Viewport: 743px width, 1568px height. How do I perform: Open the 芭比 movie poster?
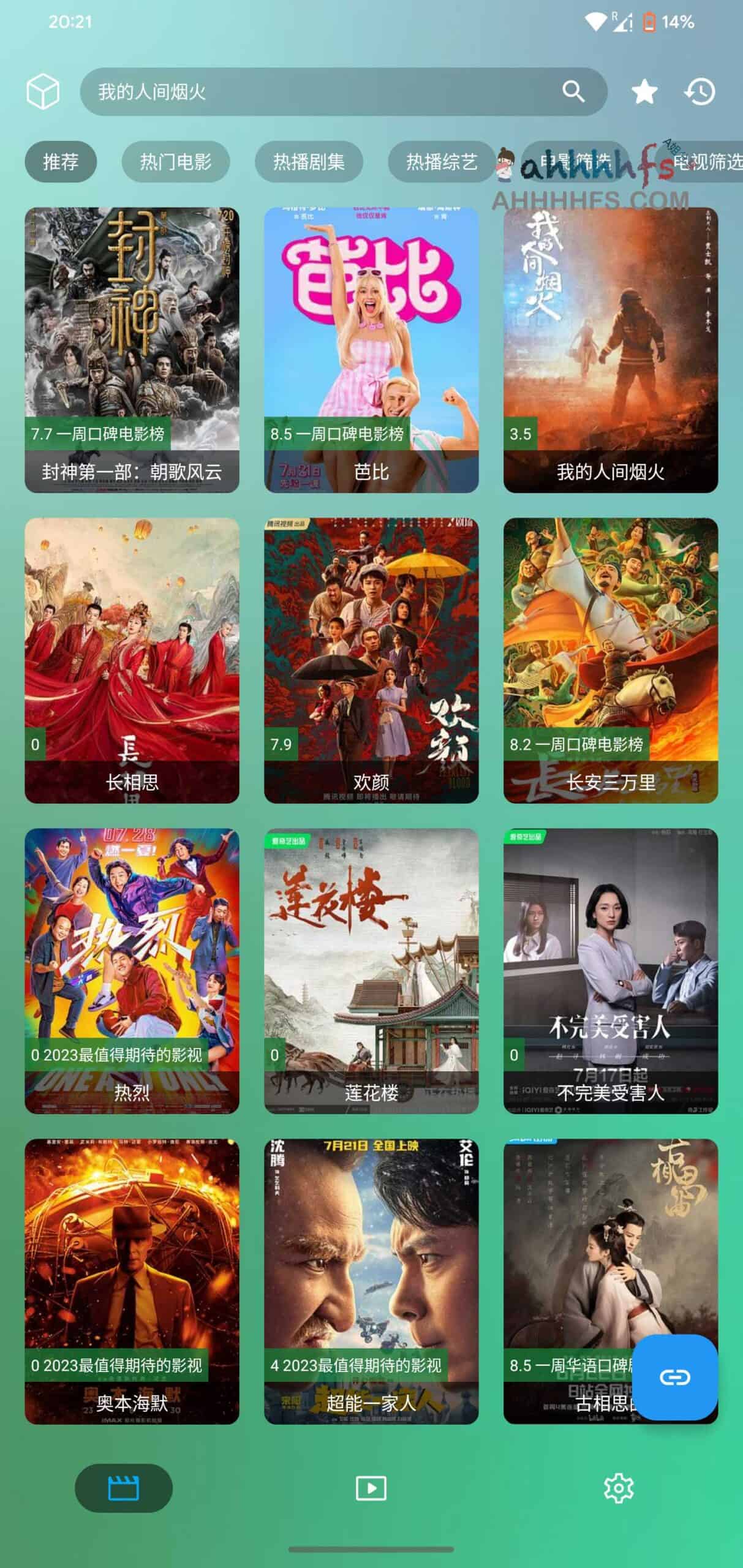tap(371, 349)
